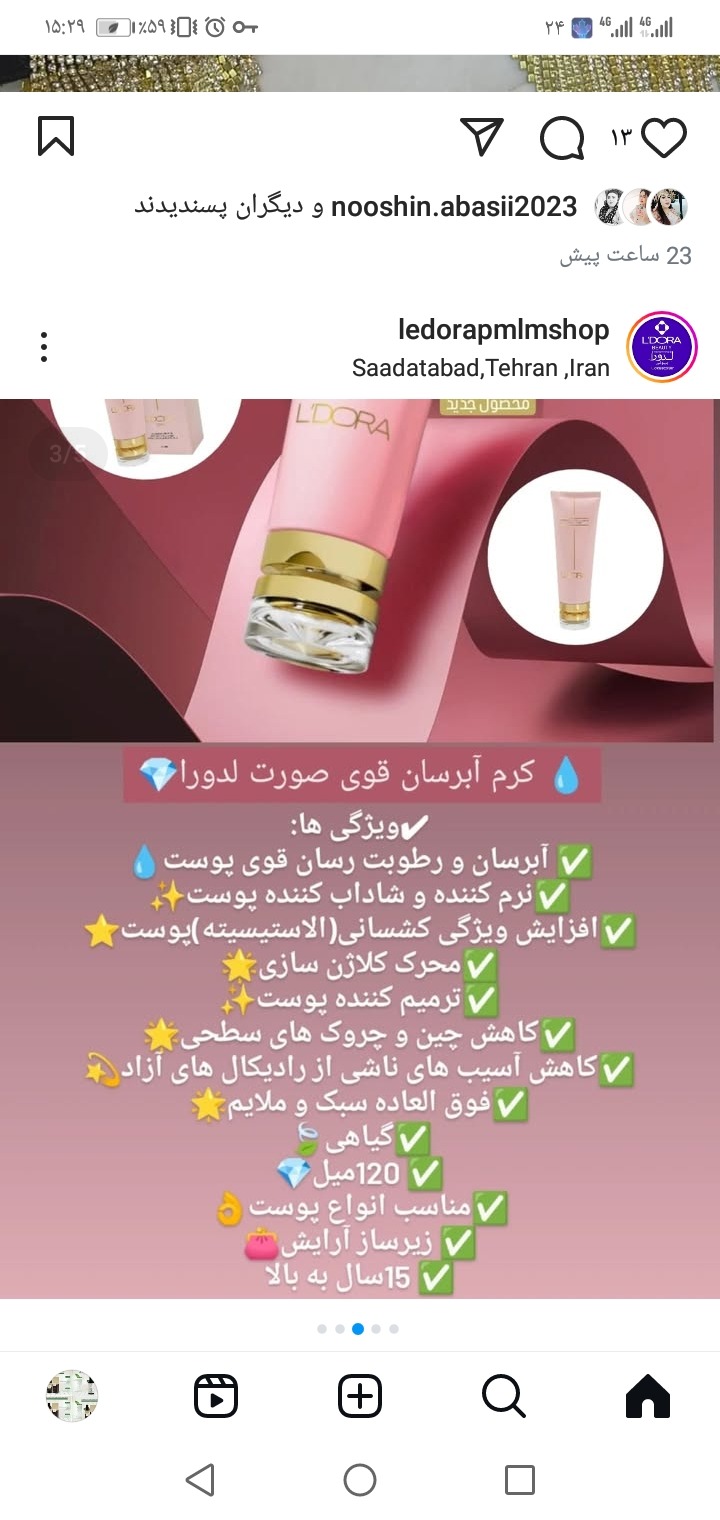Create a new post with the plus icon

[360, 1396]
